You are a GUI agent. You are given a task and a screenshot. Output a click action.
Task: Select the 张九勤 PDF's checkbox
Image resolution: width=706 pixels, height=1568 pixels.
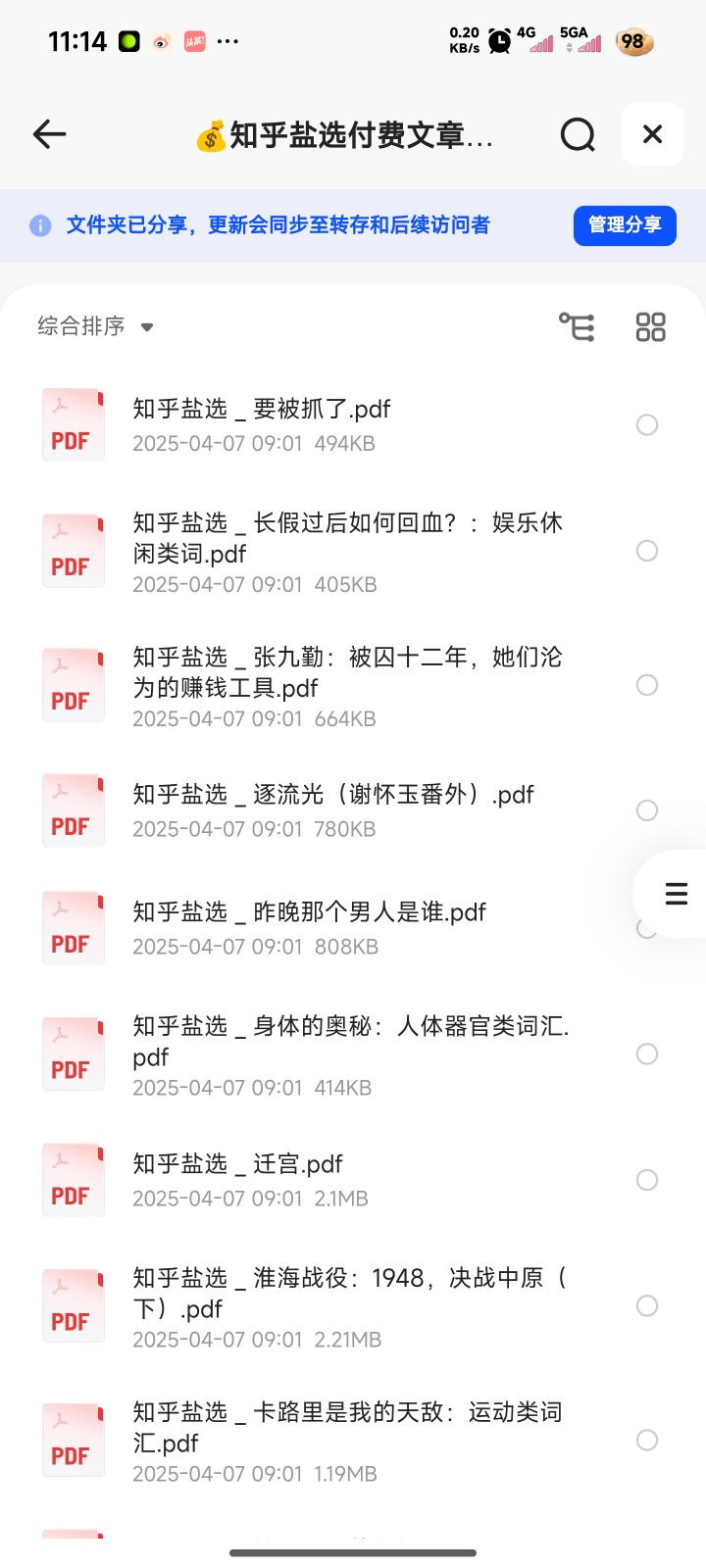[647, 685]
